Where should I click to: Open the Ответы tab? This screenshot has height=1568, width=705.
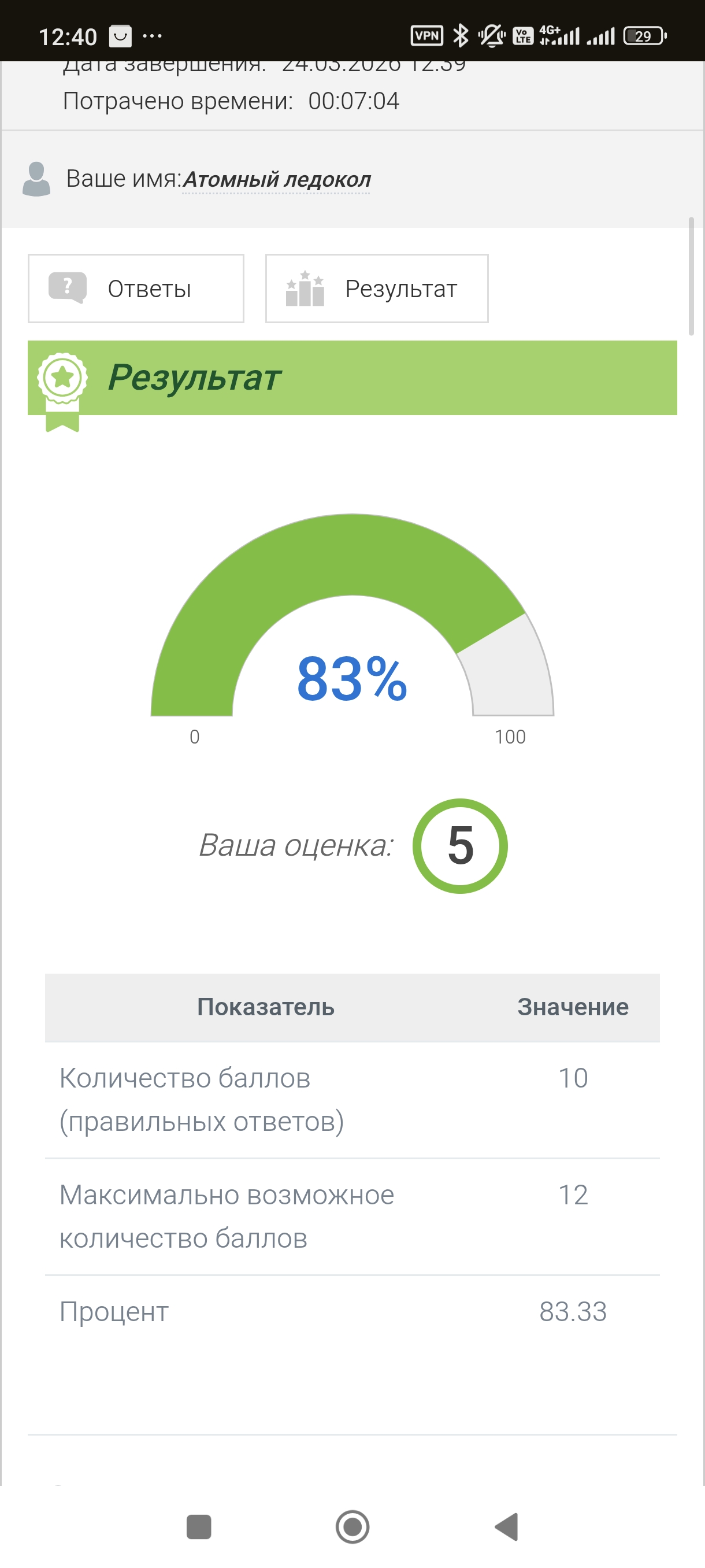tap(136, 289)
